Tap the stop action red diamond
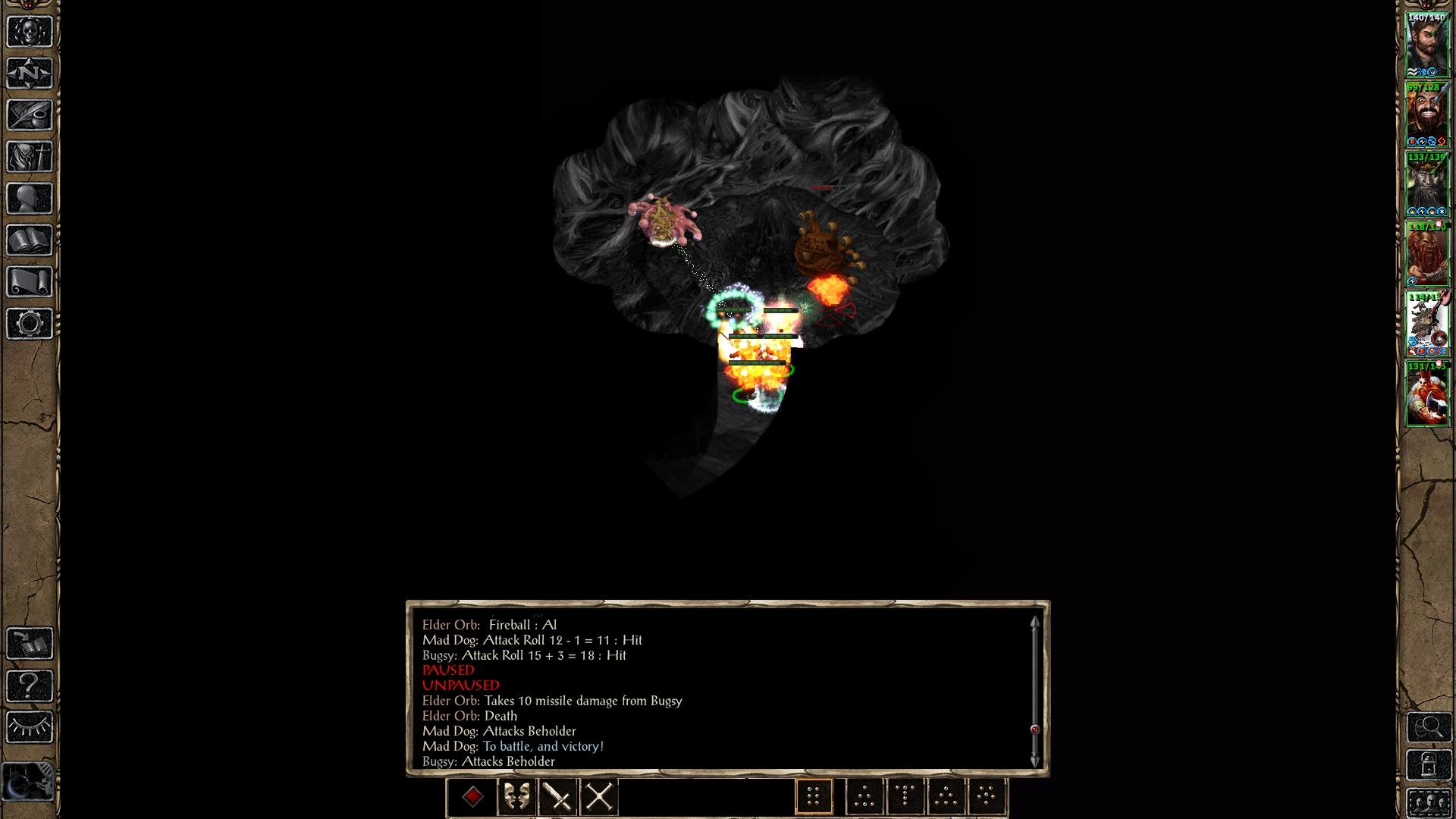This screenshot has width=1456, height=819. [x=472, y=797]
